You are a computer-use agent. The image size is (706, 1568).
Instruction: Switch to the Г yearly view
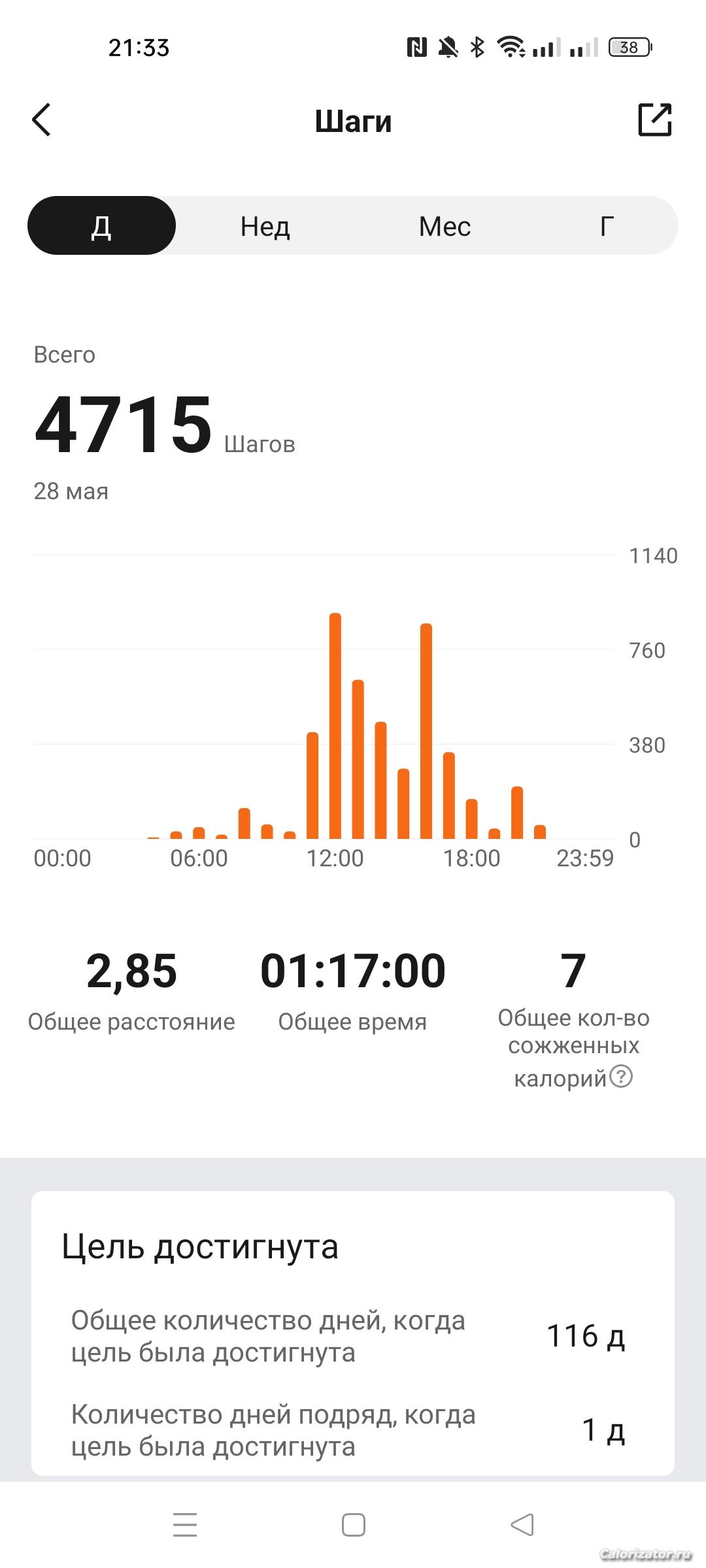[x=607, y=226]
